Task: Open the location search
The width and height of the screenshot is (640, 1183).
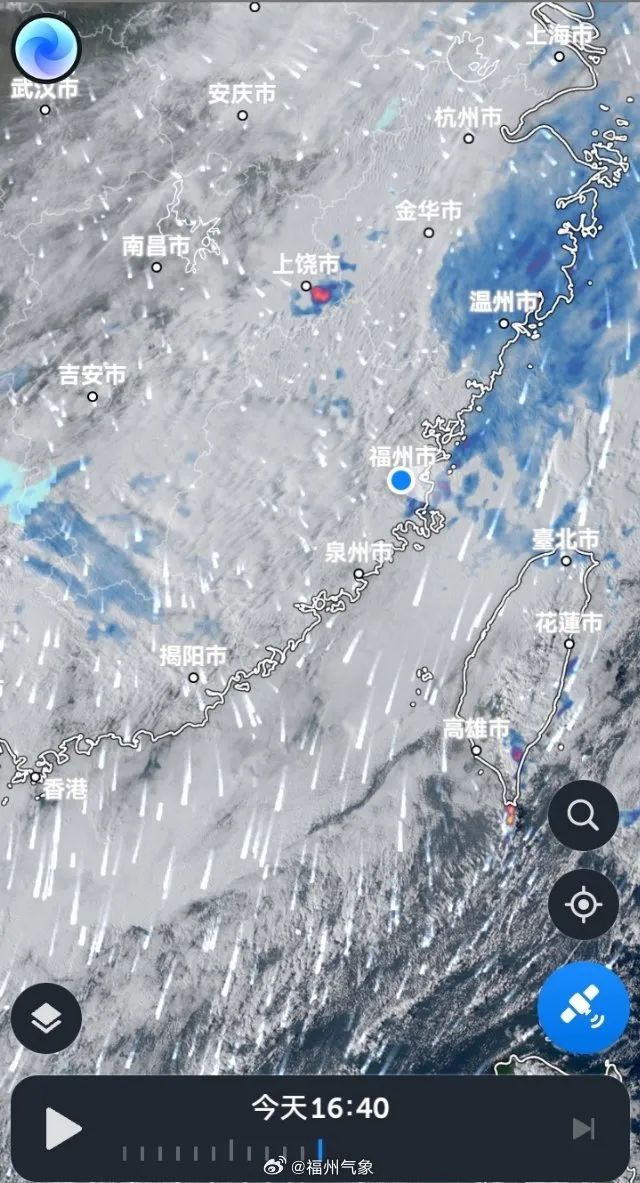Action: point(582,816)
